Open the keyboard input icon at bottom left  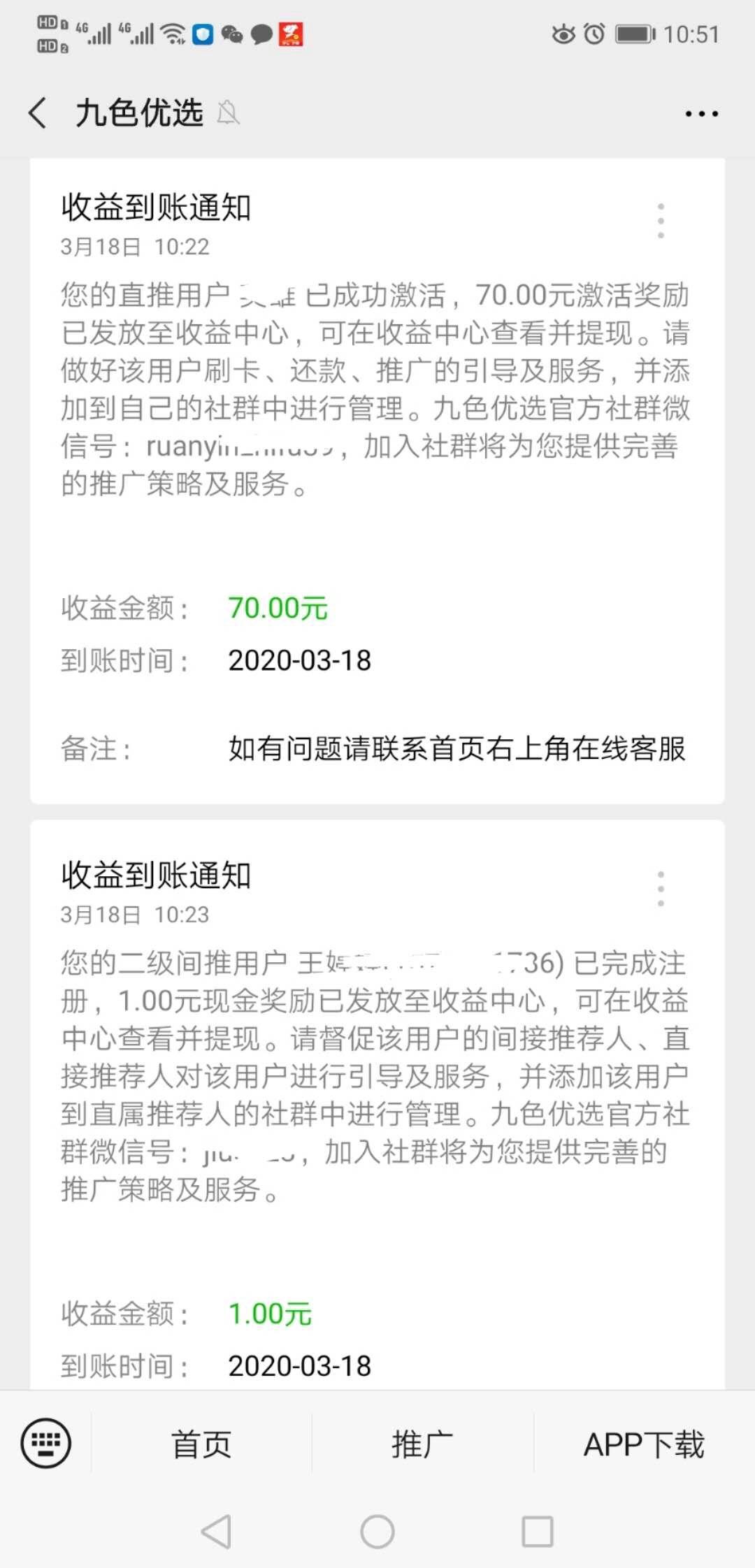point(45,1443)
